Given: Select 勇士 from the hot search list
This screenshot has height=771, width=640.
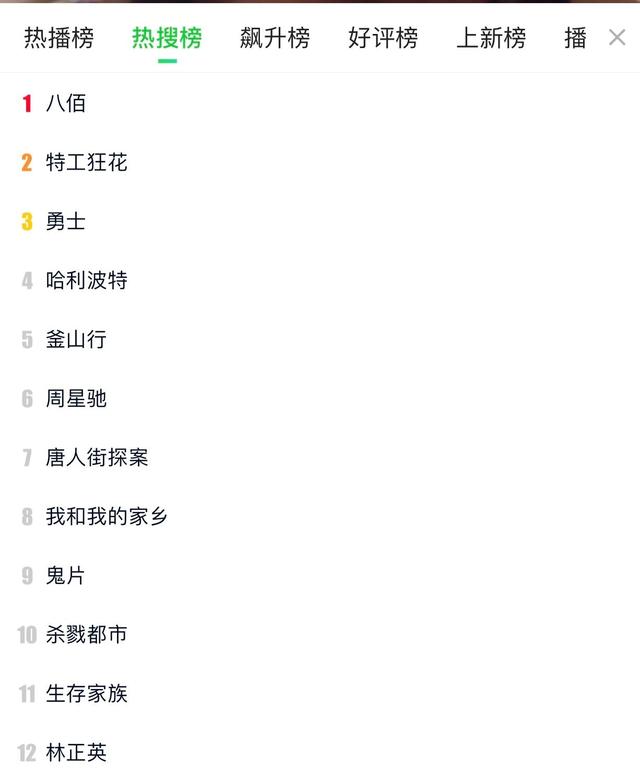Looking at the screenshot, I should (66, 221).
